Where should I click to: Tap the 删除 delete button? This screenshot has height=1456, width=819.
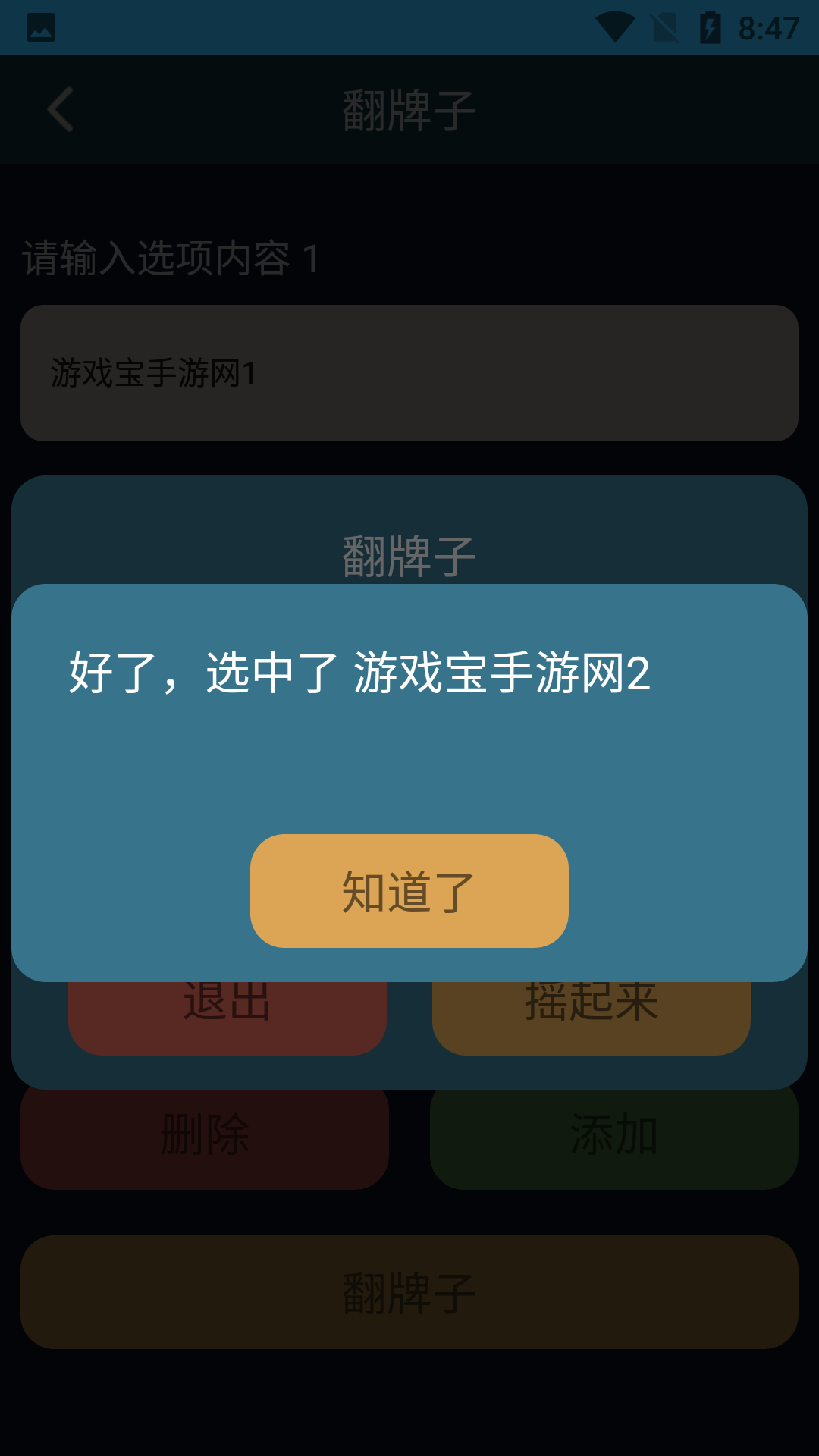coord(206,1135)
